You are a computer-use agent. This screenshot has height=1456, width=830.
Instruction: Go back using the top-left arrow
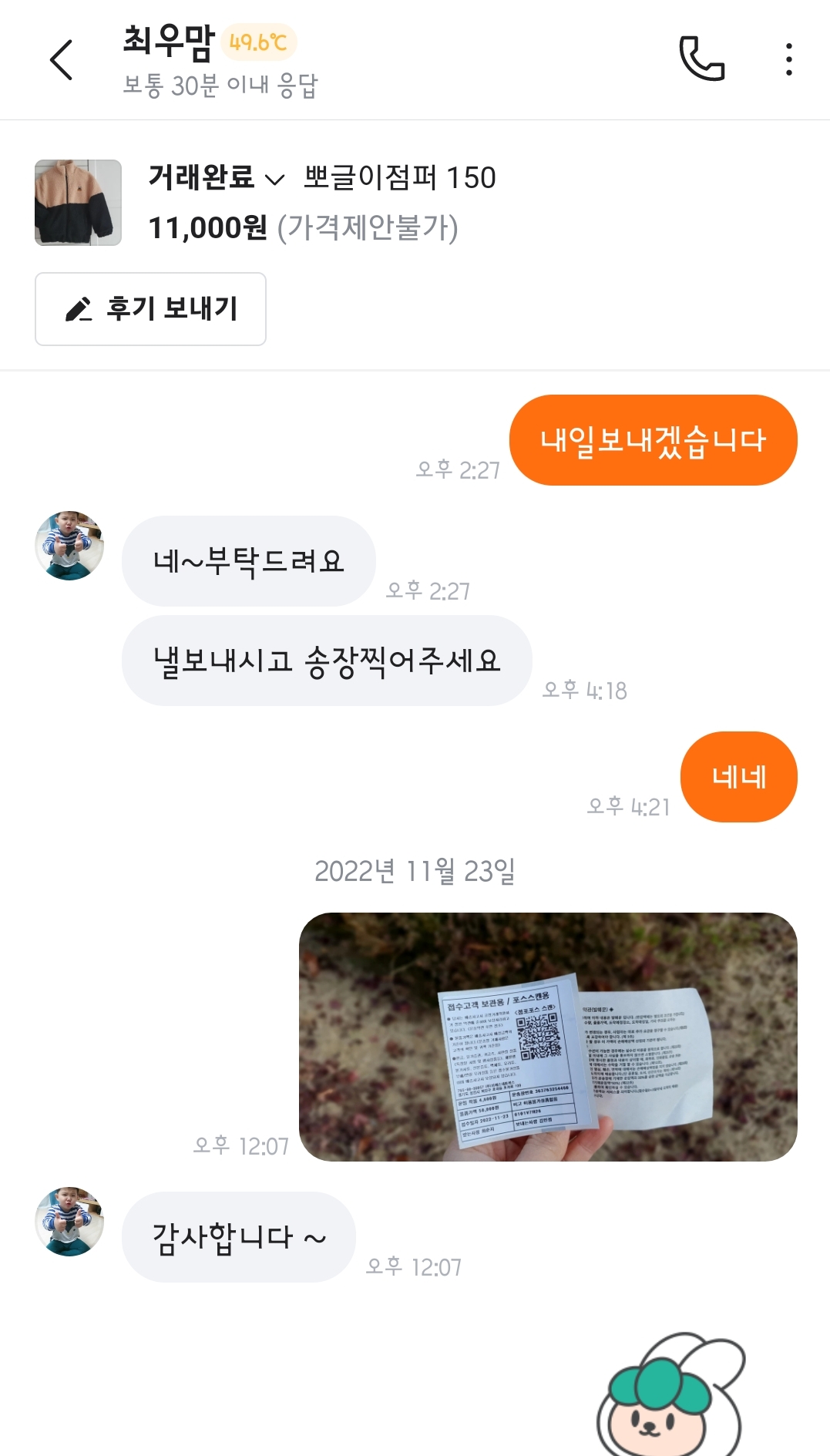[62, 60]
